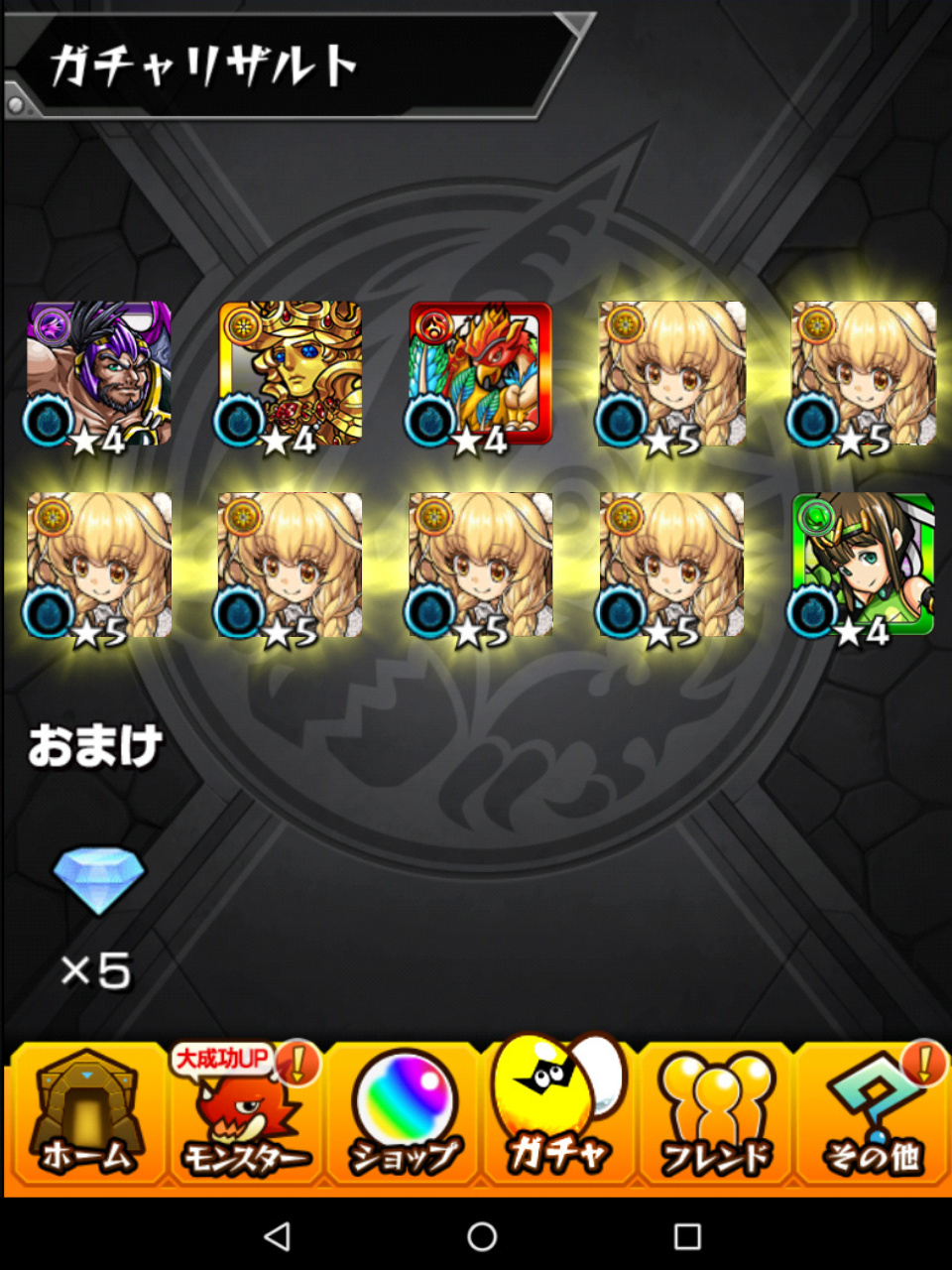View the golden pharaoh ★4 monster
Image resolution: width=952 pixels, height=1270 pixels.
point(290,374)
